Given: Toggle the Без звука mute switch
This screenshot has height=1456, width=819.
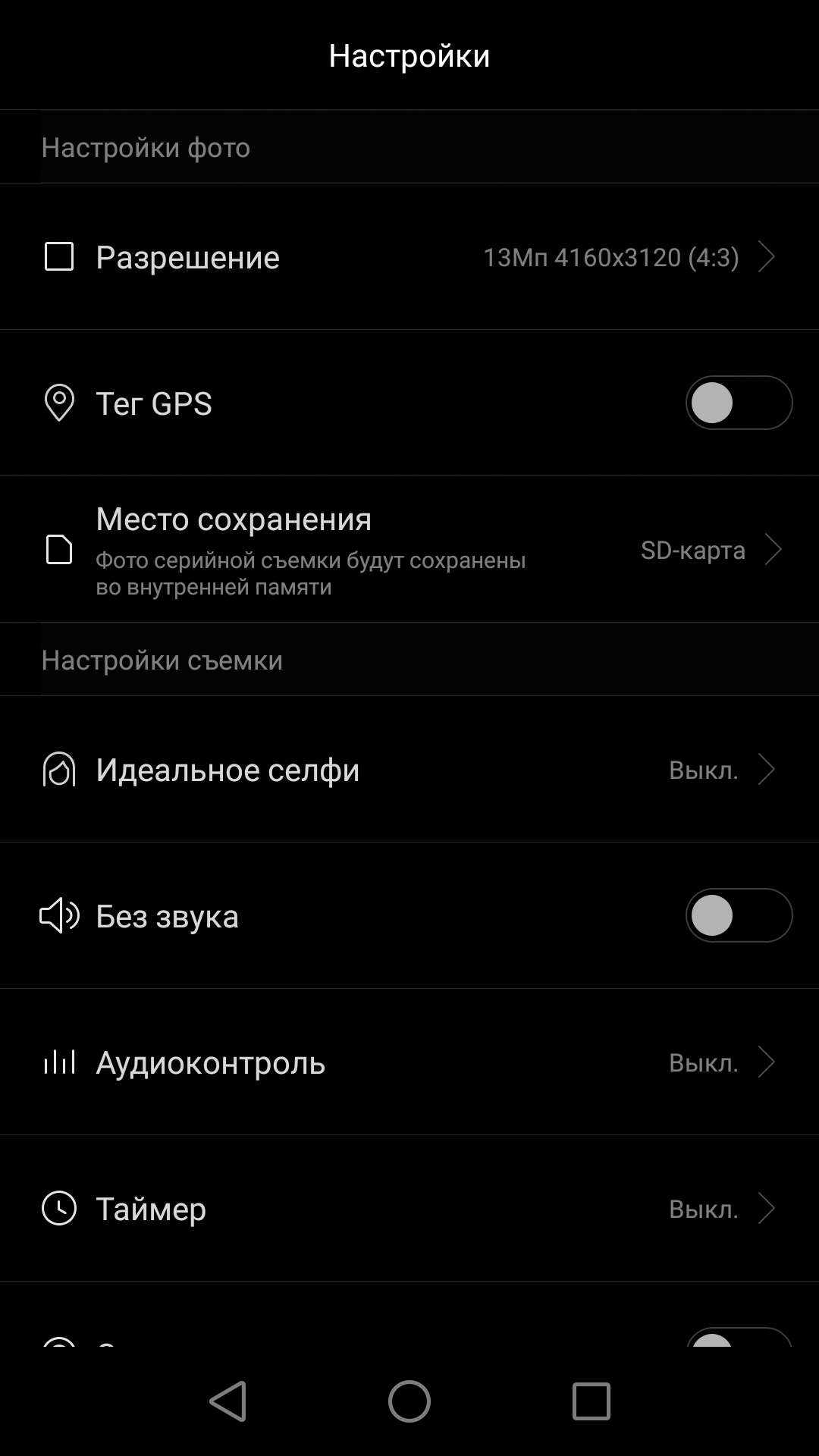Looking at the screenshot, I should click(x=739, y=915).
